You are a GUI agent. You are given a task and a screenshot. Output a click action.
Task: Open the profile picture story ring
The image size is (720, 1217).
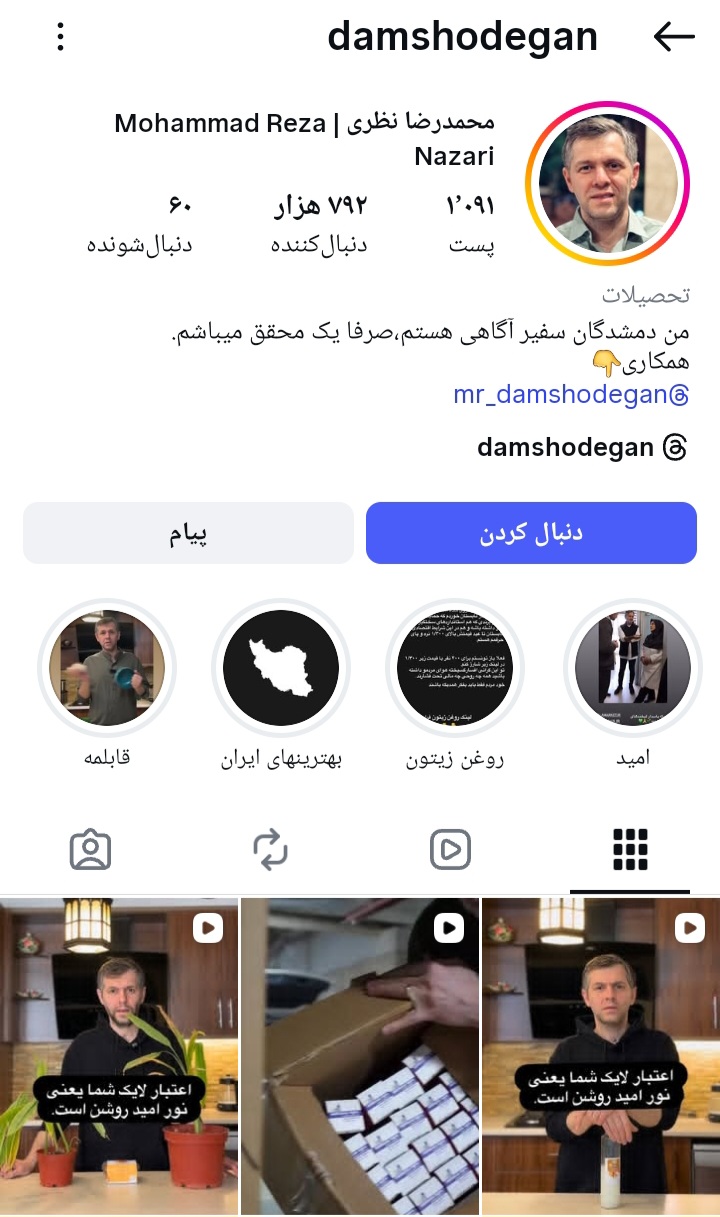pos(607,183)
